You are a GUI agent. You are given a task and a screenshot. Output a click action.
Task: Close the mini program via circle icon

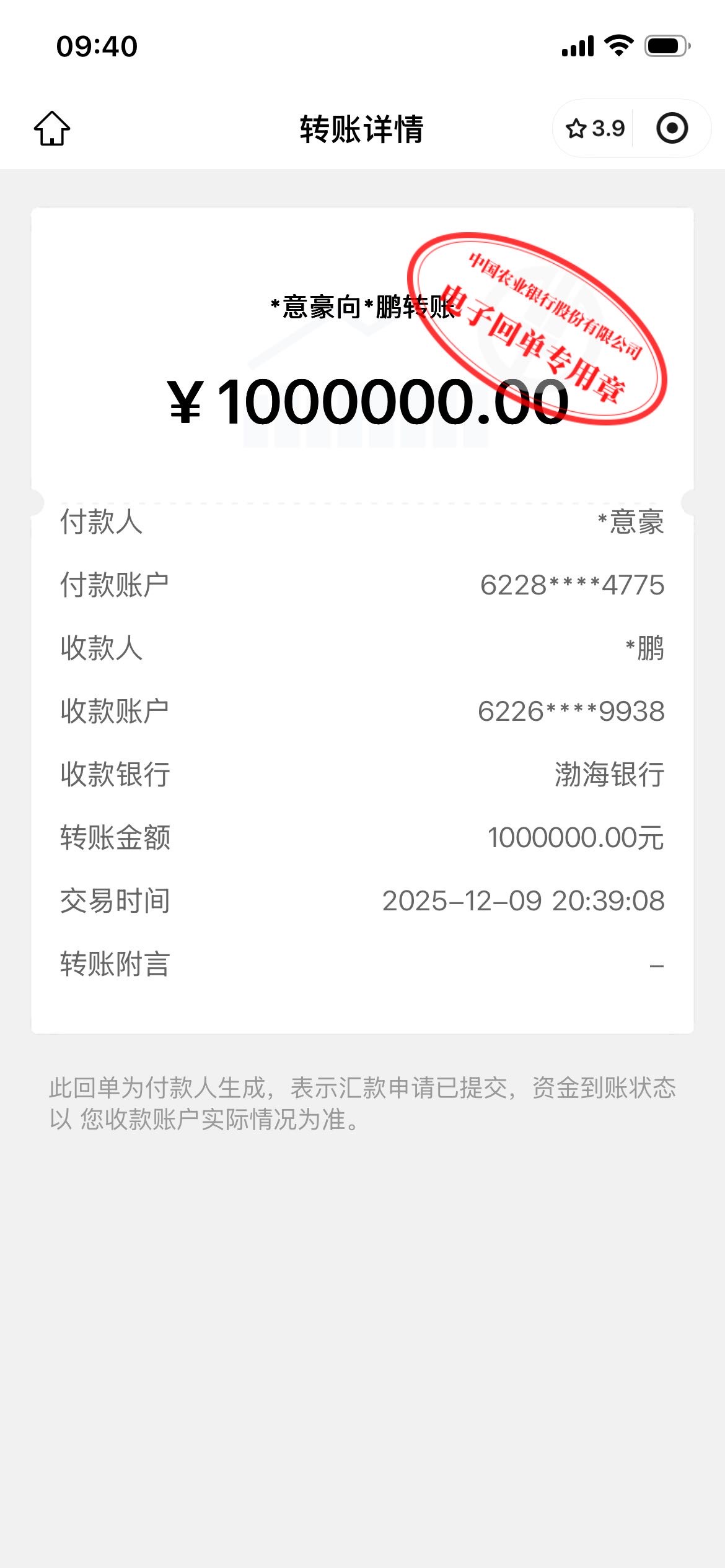(x=672, y=129)
